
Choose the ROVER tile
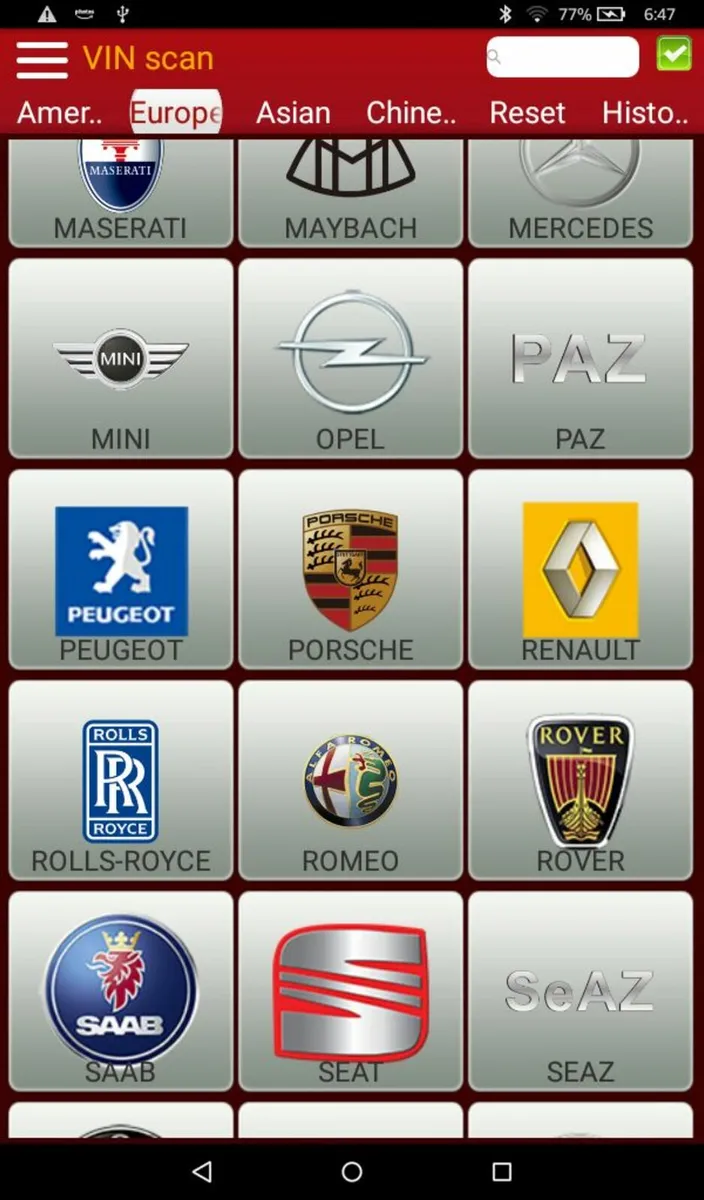580,781
